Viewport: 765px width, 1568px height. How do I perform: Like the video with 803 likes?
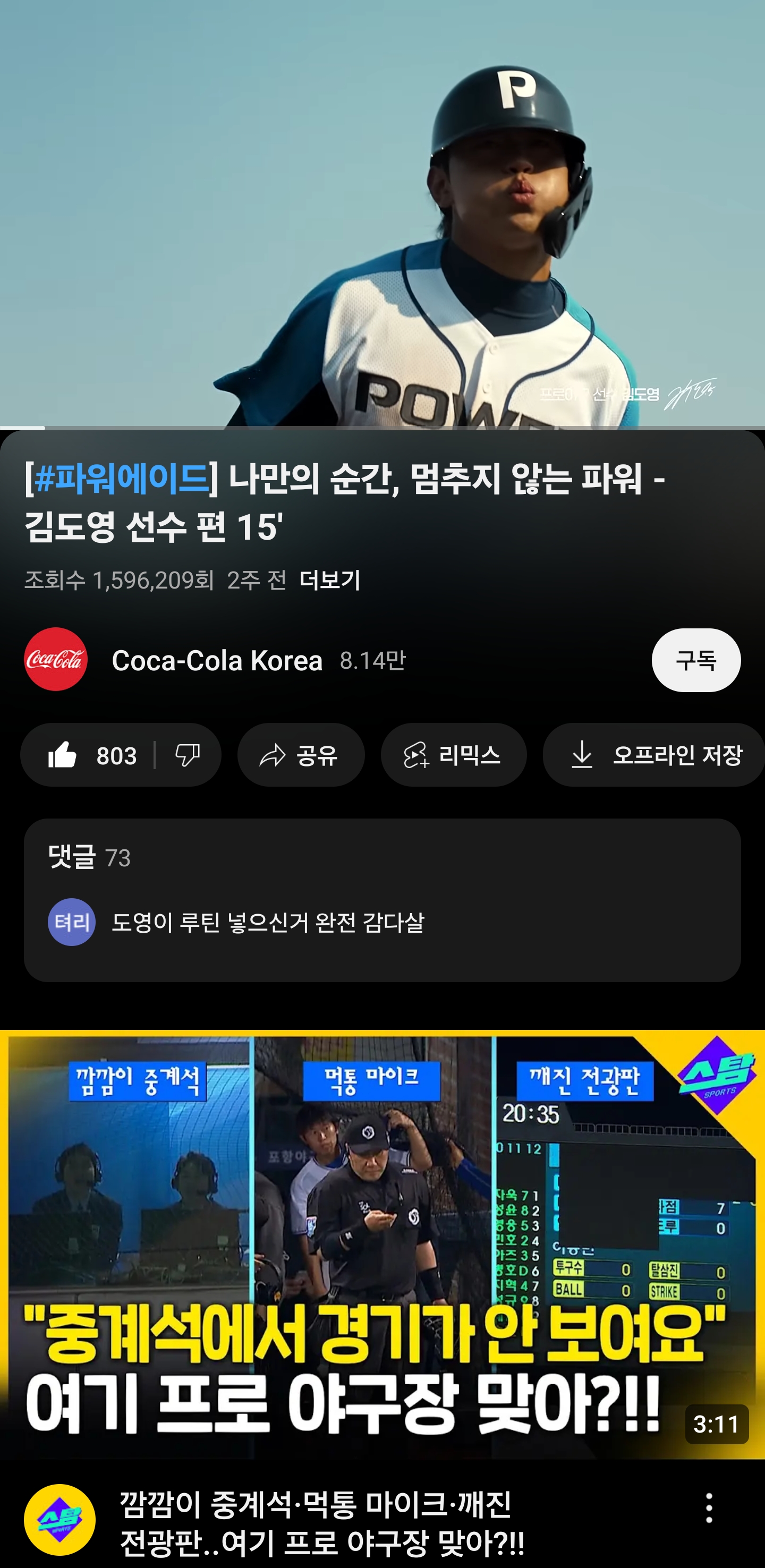click(88, 755)
